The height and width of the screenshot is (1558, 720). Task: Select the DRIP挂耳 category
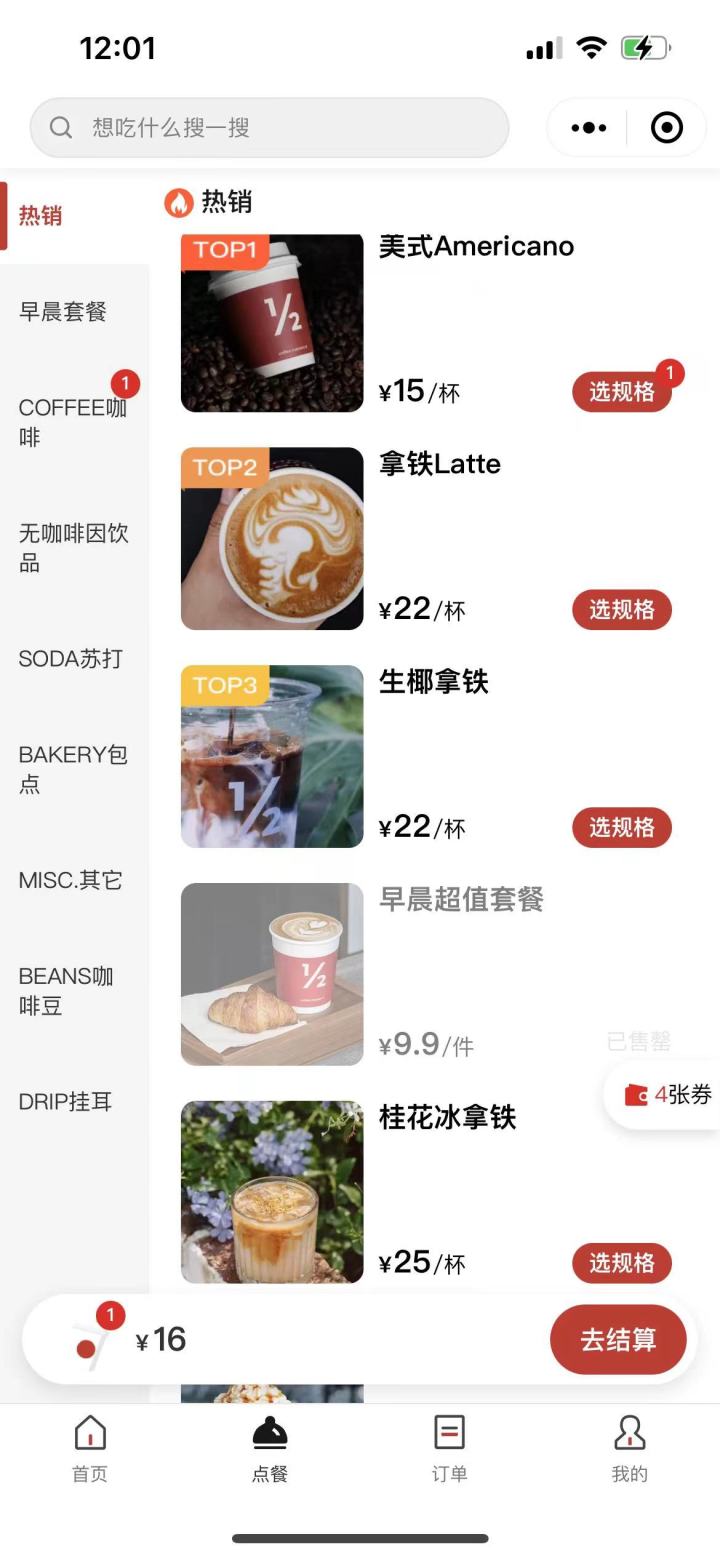click(x=67, y=1102)
